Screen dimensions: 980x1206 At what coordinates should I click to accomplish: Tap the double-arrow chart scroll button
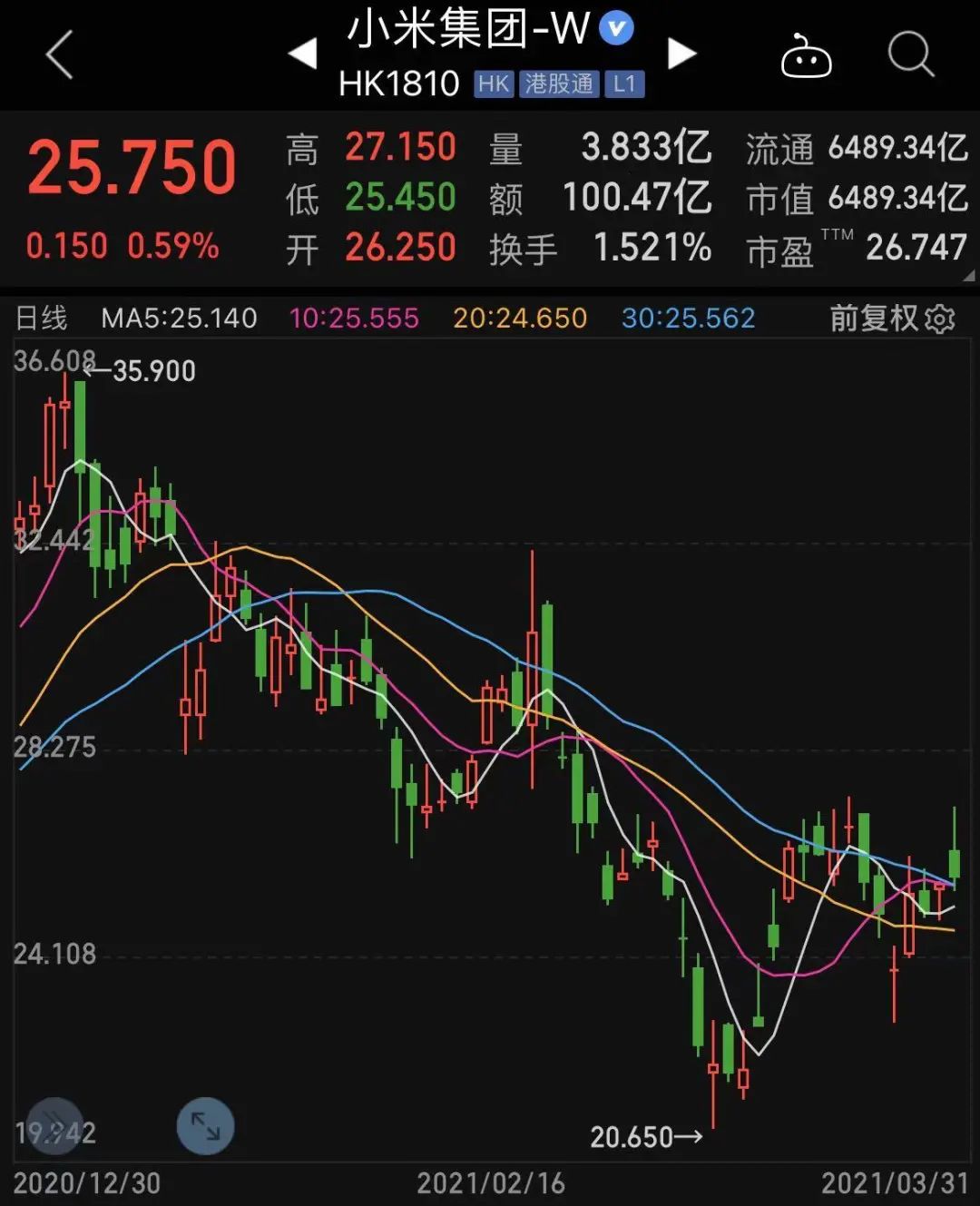coord(55,1126)
